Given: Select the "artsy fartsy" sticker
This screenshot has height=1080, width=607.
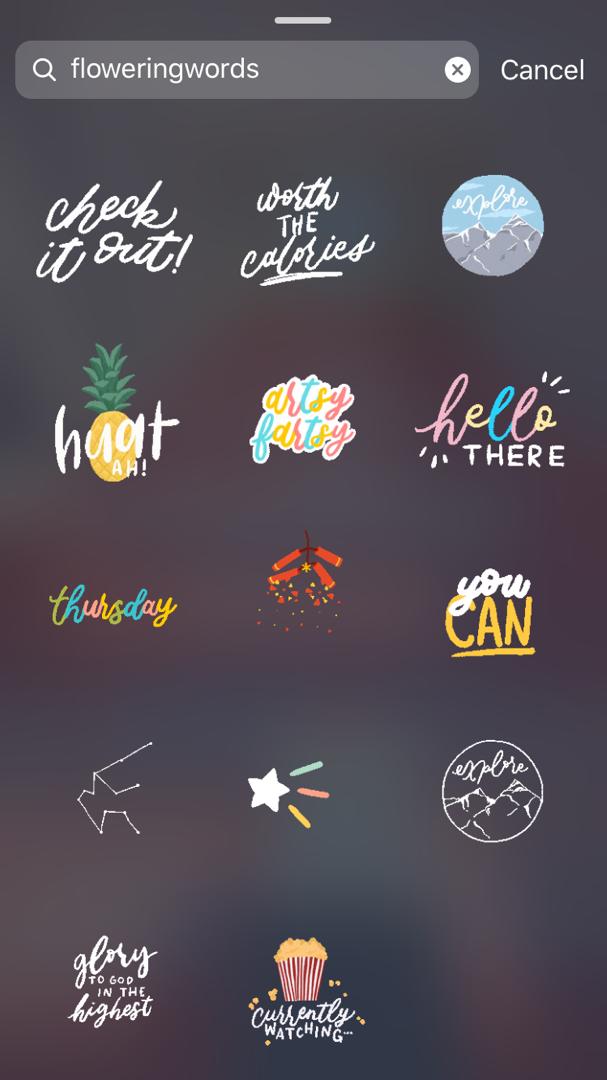Looking at the screenshot, I should click(303, 419).
